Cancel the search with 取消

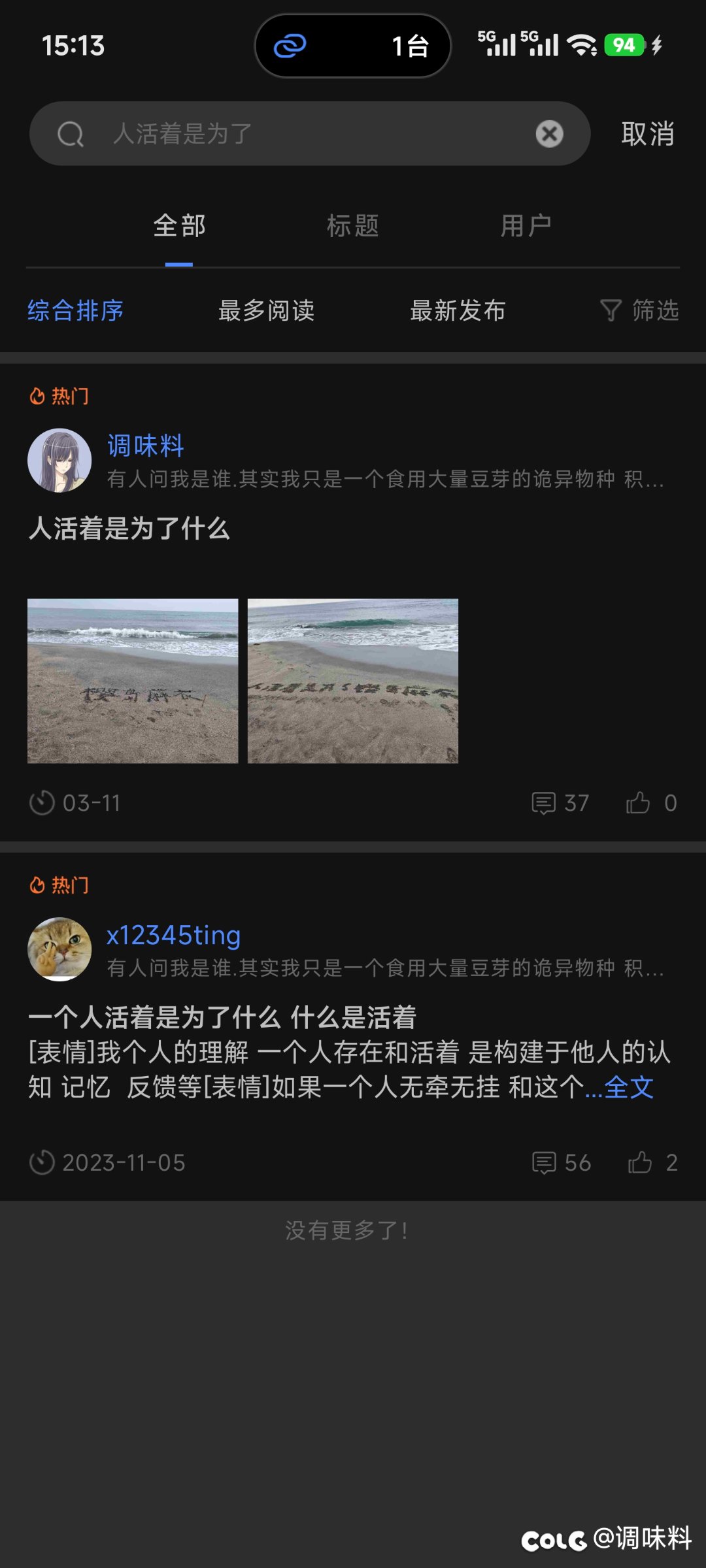click(647, 134)
